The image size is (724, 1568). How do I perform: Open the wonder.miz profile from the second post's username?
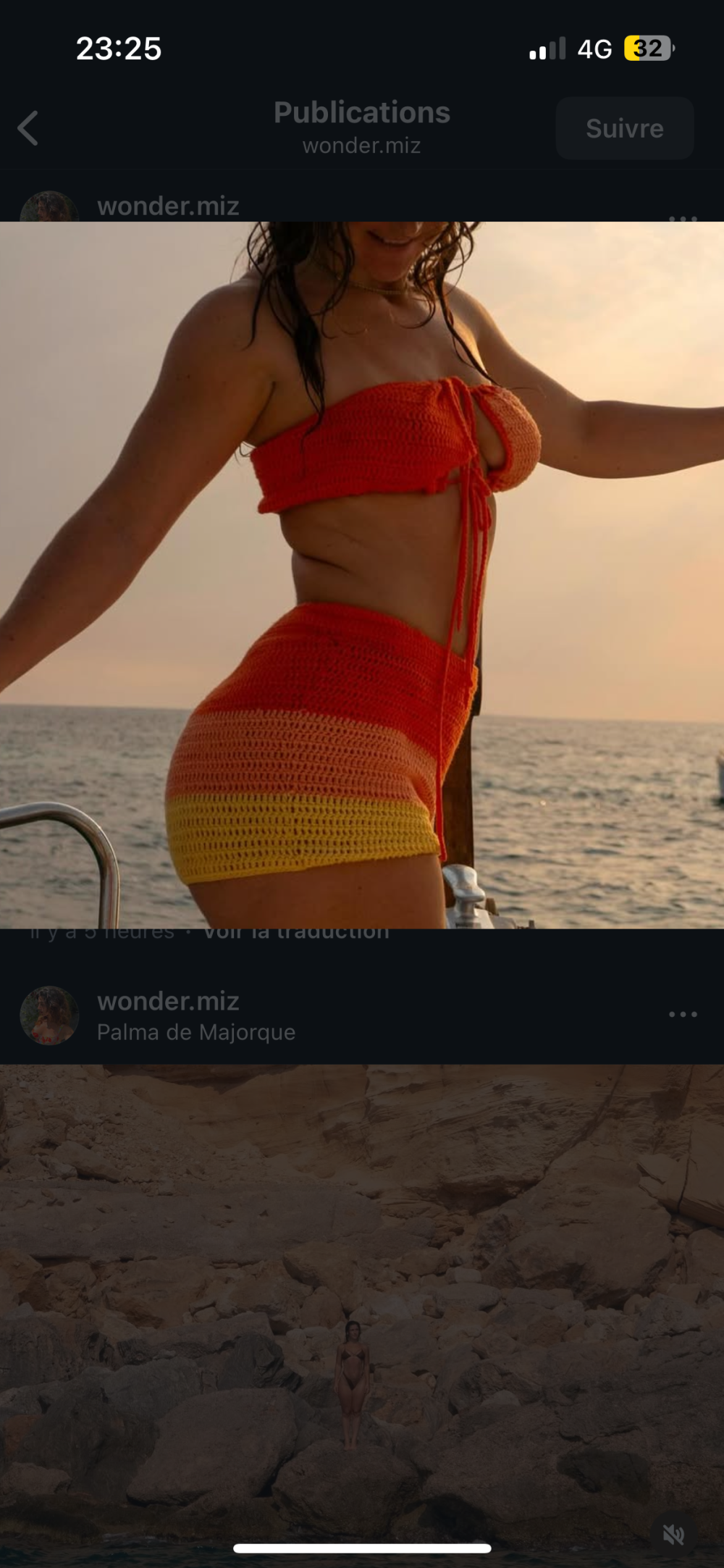168,1001
